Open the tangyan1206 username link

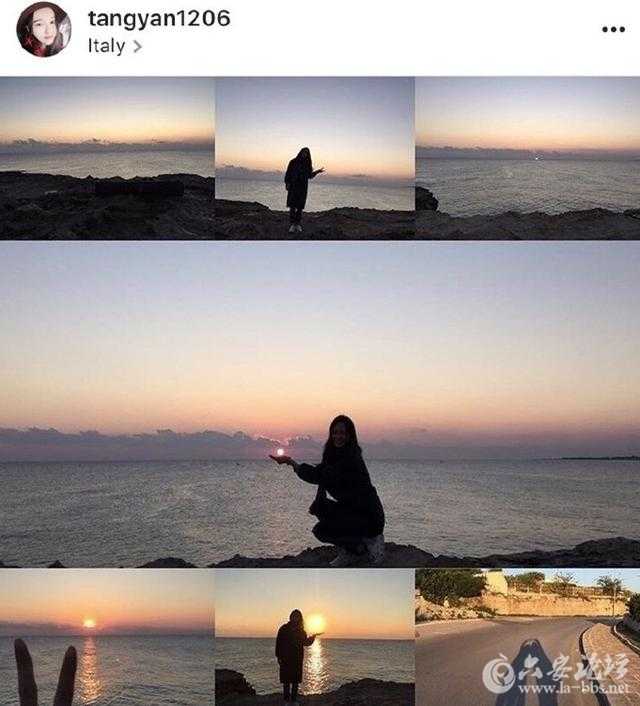coord(158,18)
